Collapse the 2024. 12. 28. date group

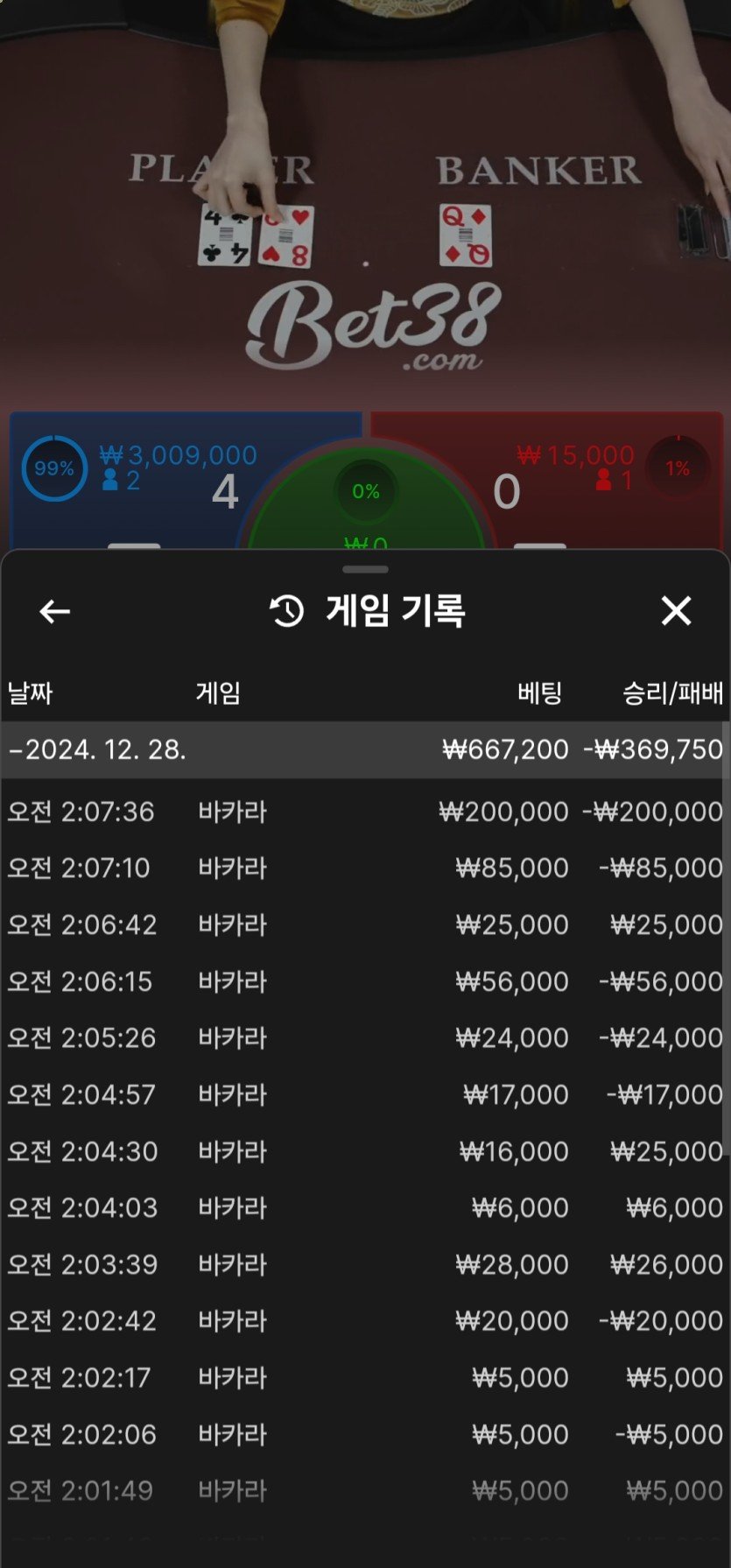point(96,749)
